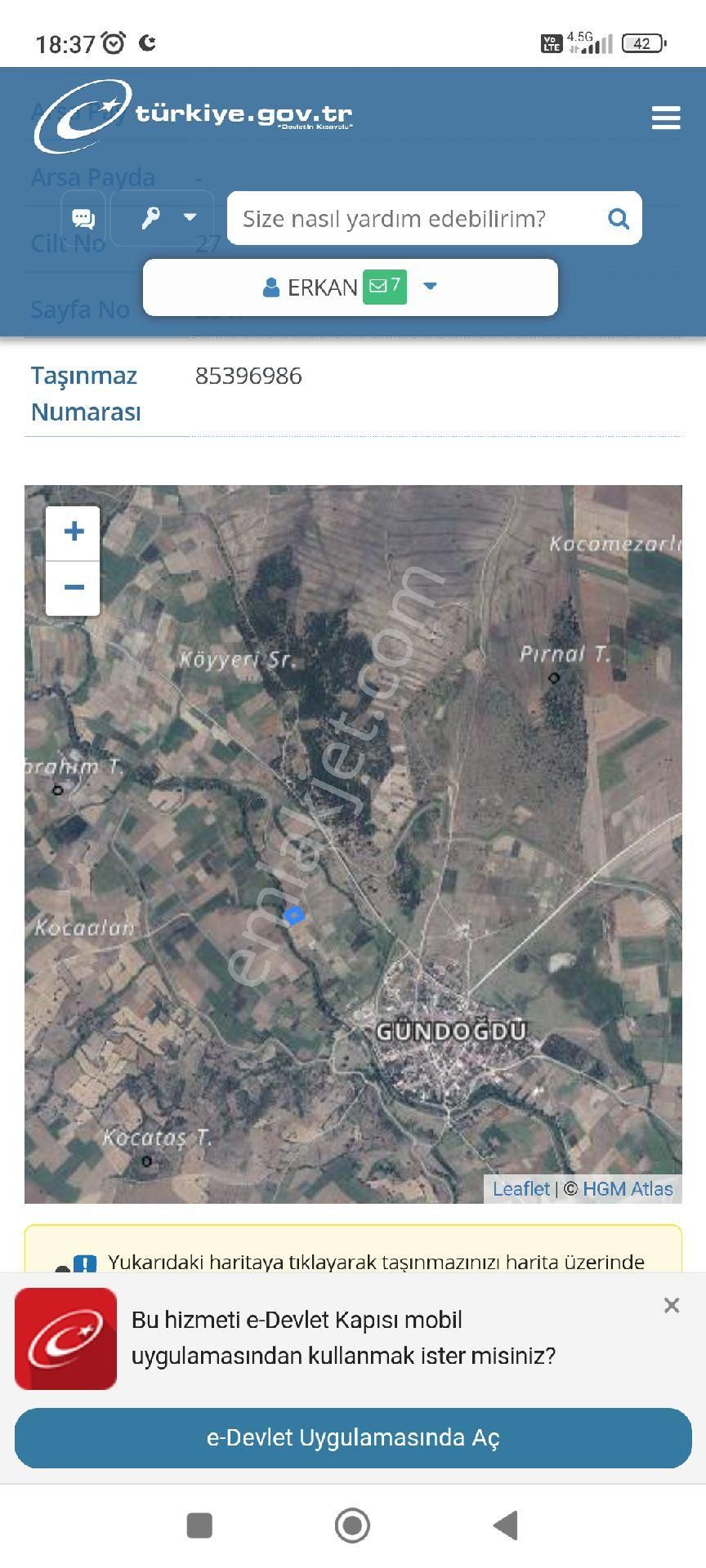706x1568 pixels.
Task: Open the chat assistant icon
Action: [x=83, y=218]
